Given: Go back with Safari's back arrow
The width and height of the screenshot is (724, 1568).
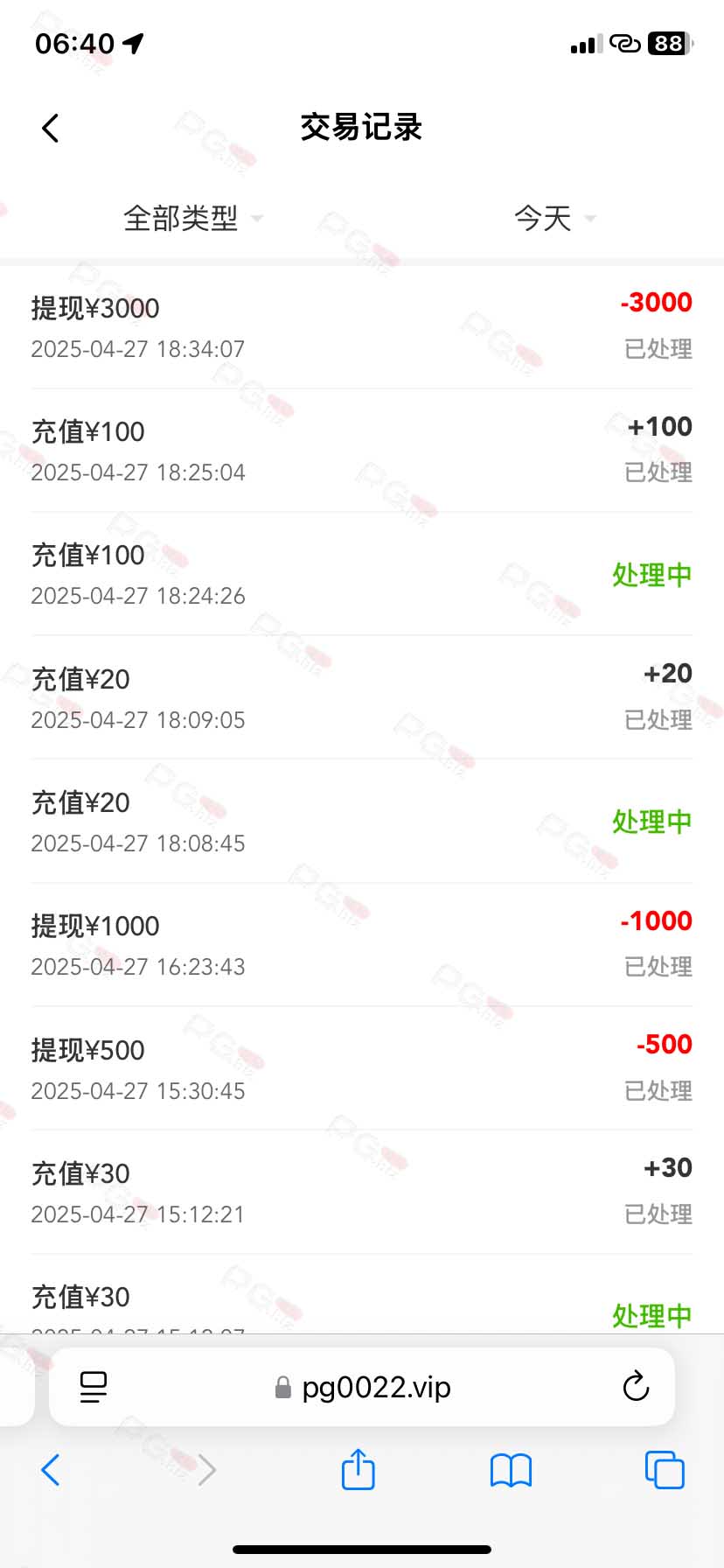Looking at the screenshot, I should tap(51, 1470).
